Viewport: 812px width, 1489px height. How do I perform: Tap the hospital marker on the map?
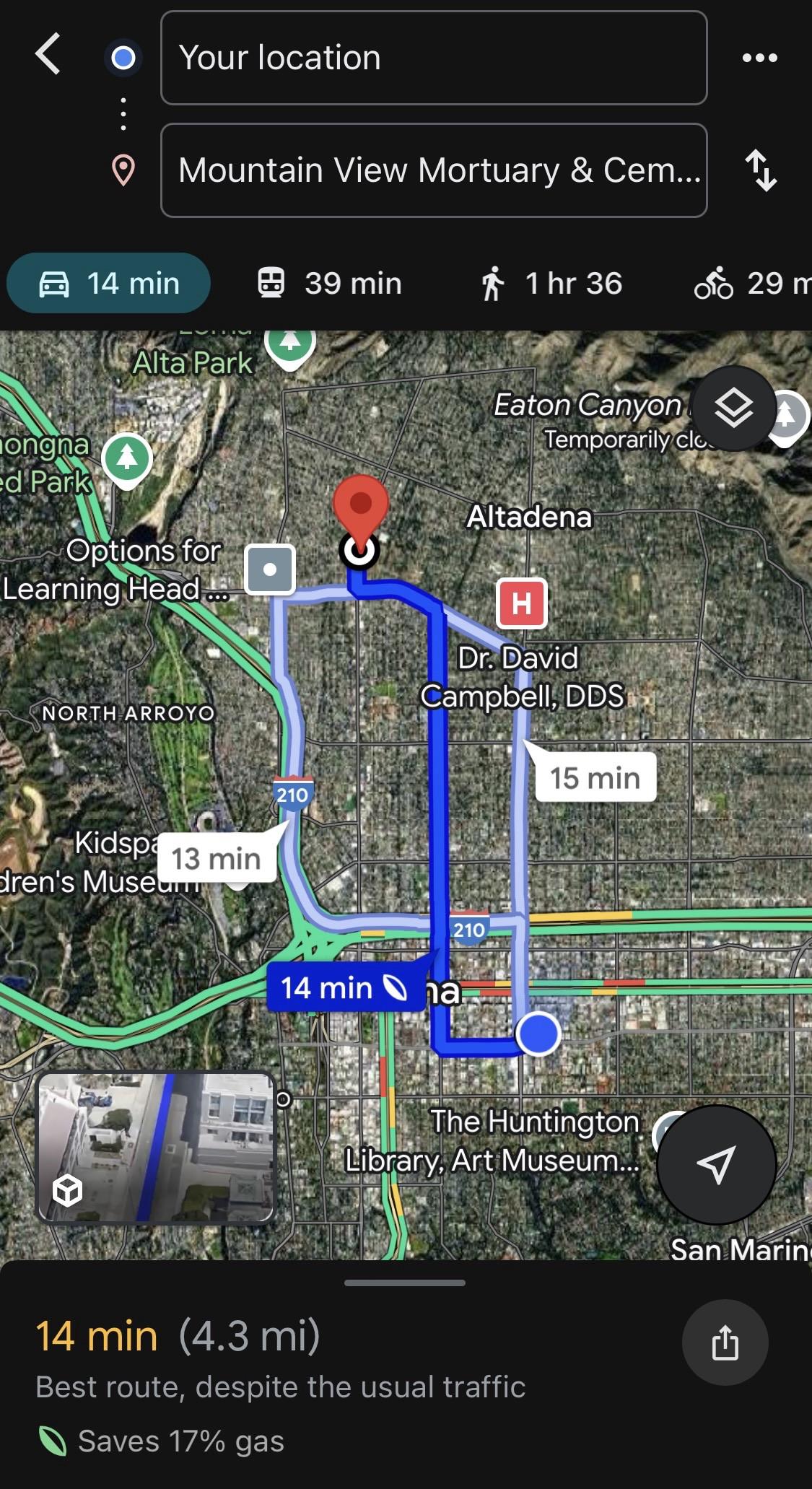[x=521, y=603]
